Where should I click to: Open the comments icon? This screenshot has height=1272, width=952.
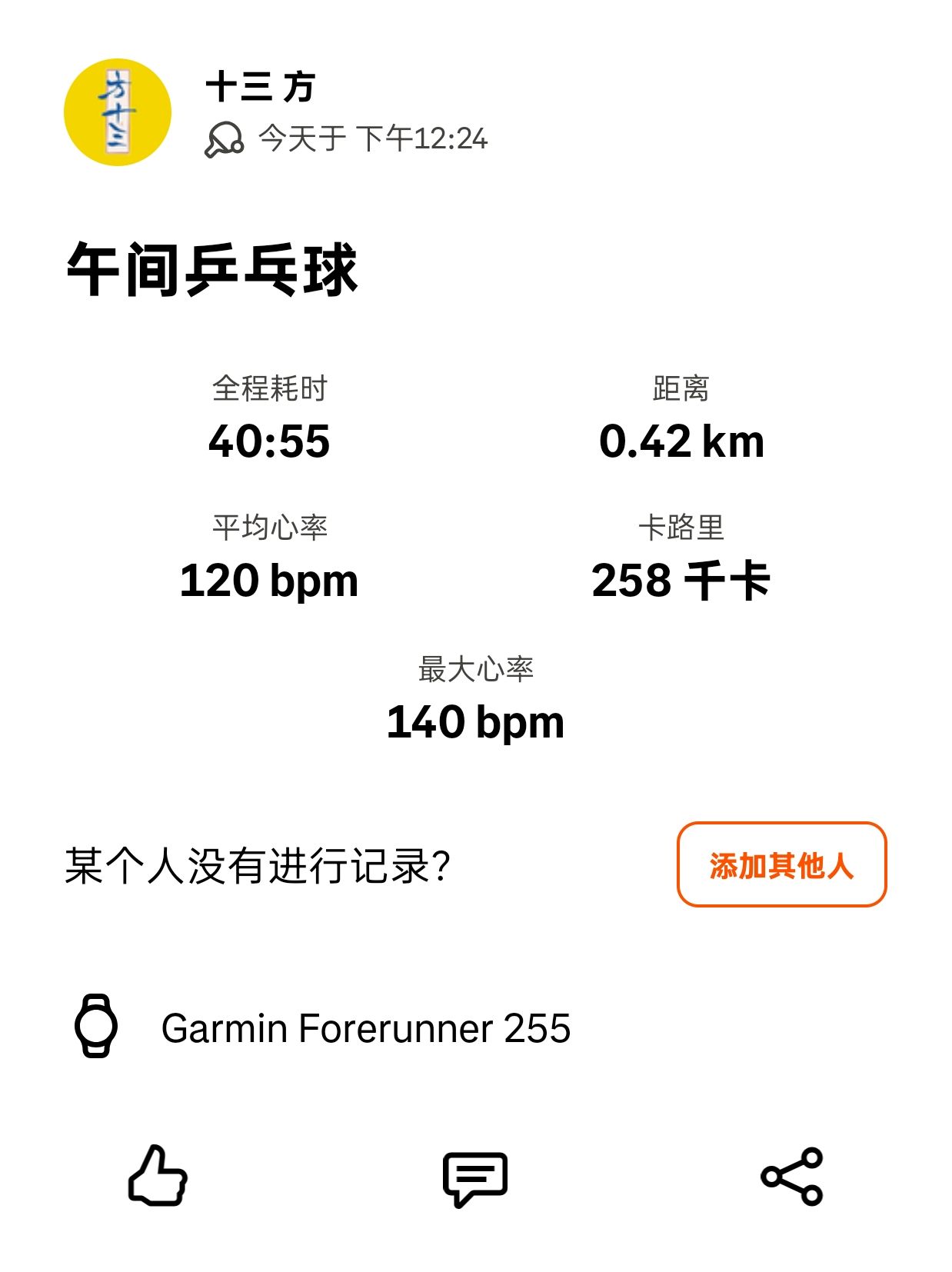click(475, 1178)
